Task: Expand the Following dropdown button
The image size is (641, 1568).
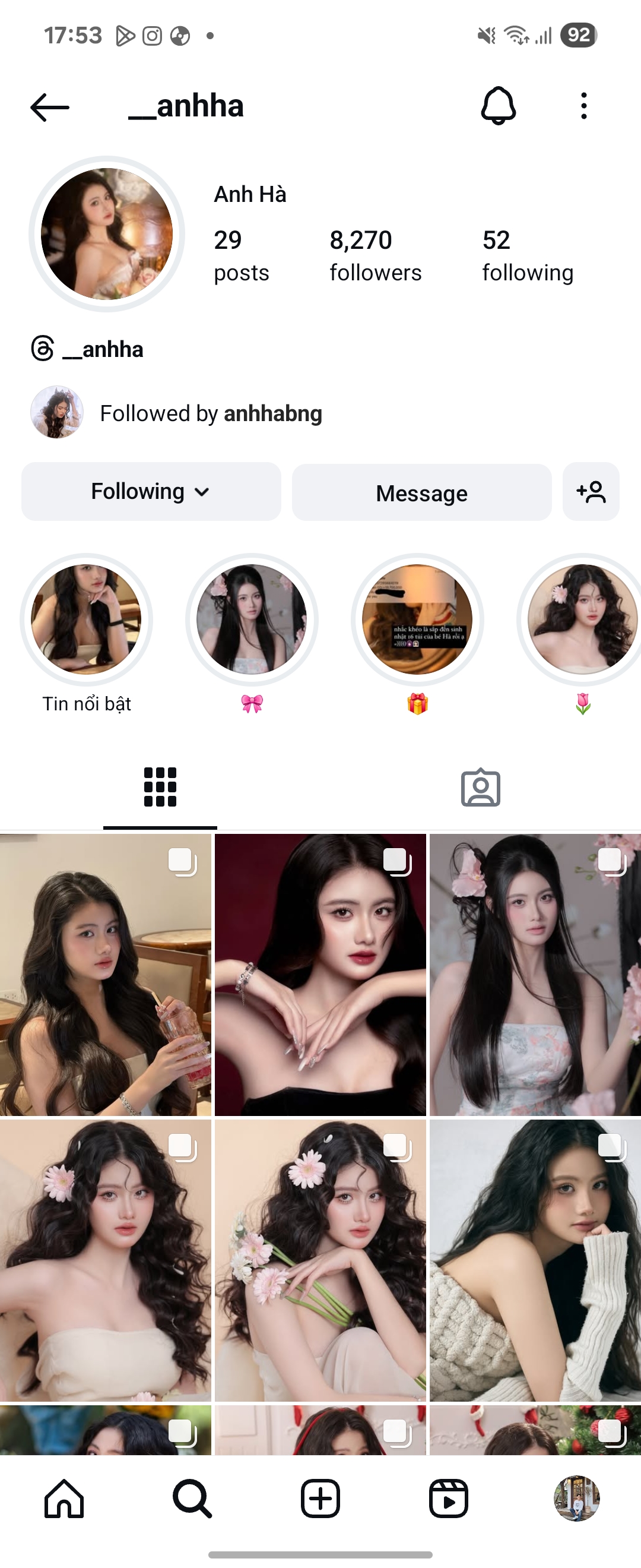Action: click(x=151, y=492)
